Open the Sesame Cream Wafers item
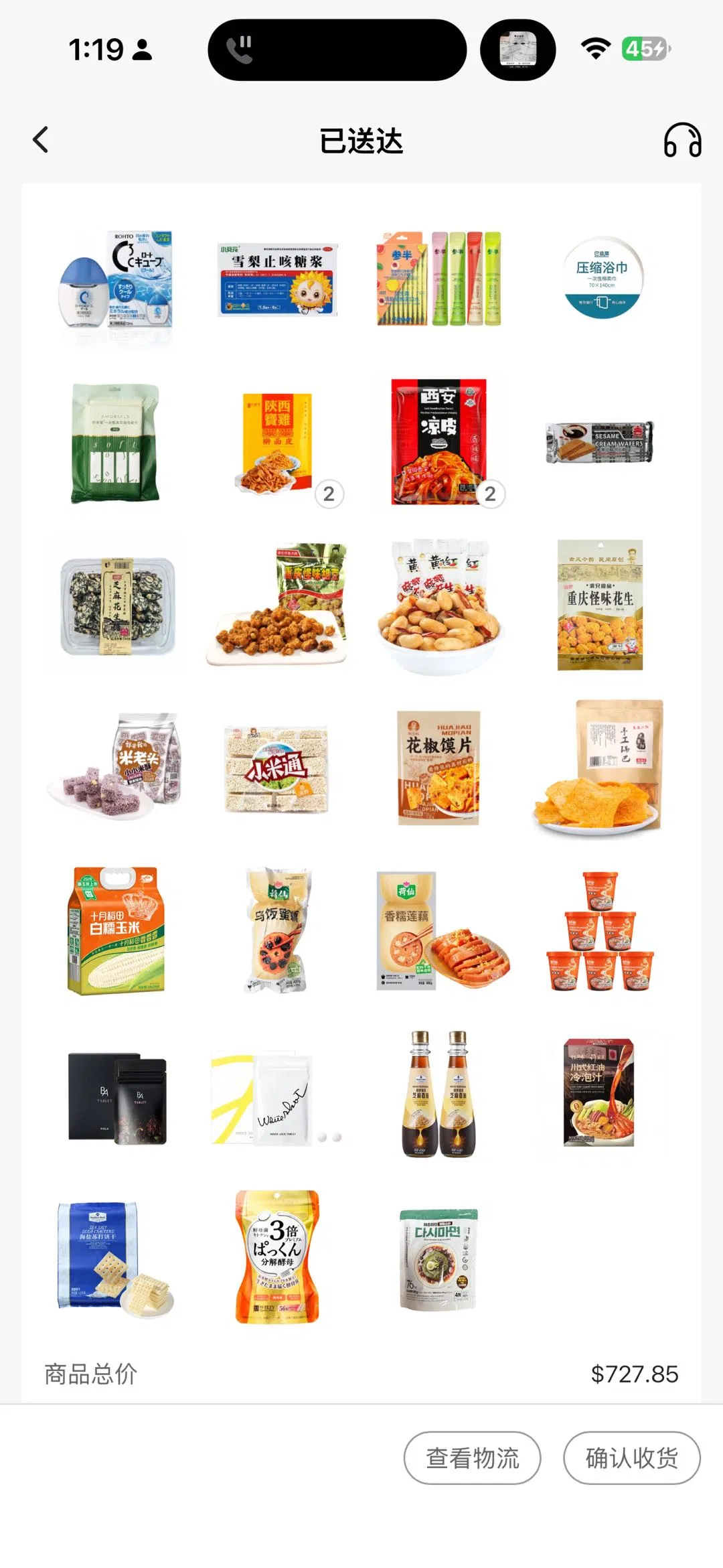This screenshot has height=1568, width=723. tap(599, 442)
